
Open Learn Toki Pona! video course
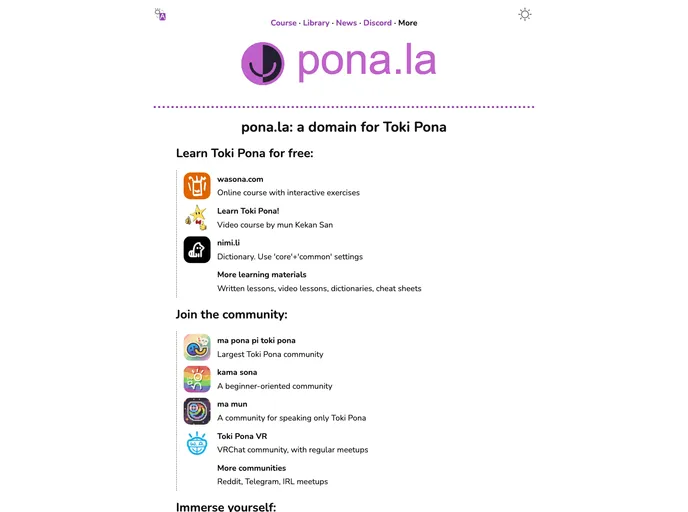pyautogui.click(x=248, y=211)
